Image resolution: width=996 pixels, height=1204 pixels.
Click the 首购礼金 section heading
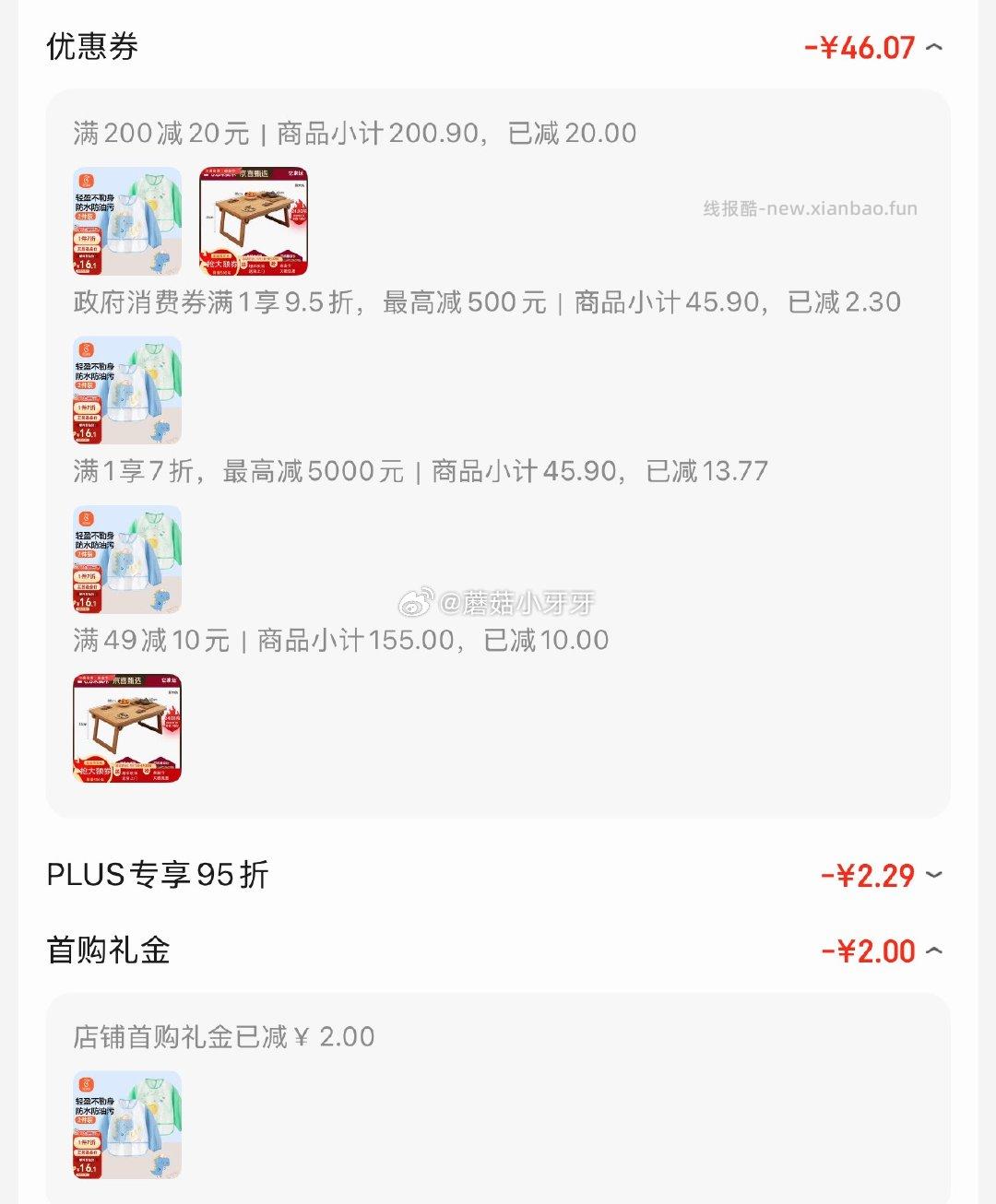[108, 950]
